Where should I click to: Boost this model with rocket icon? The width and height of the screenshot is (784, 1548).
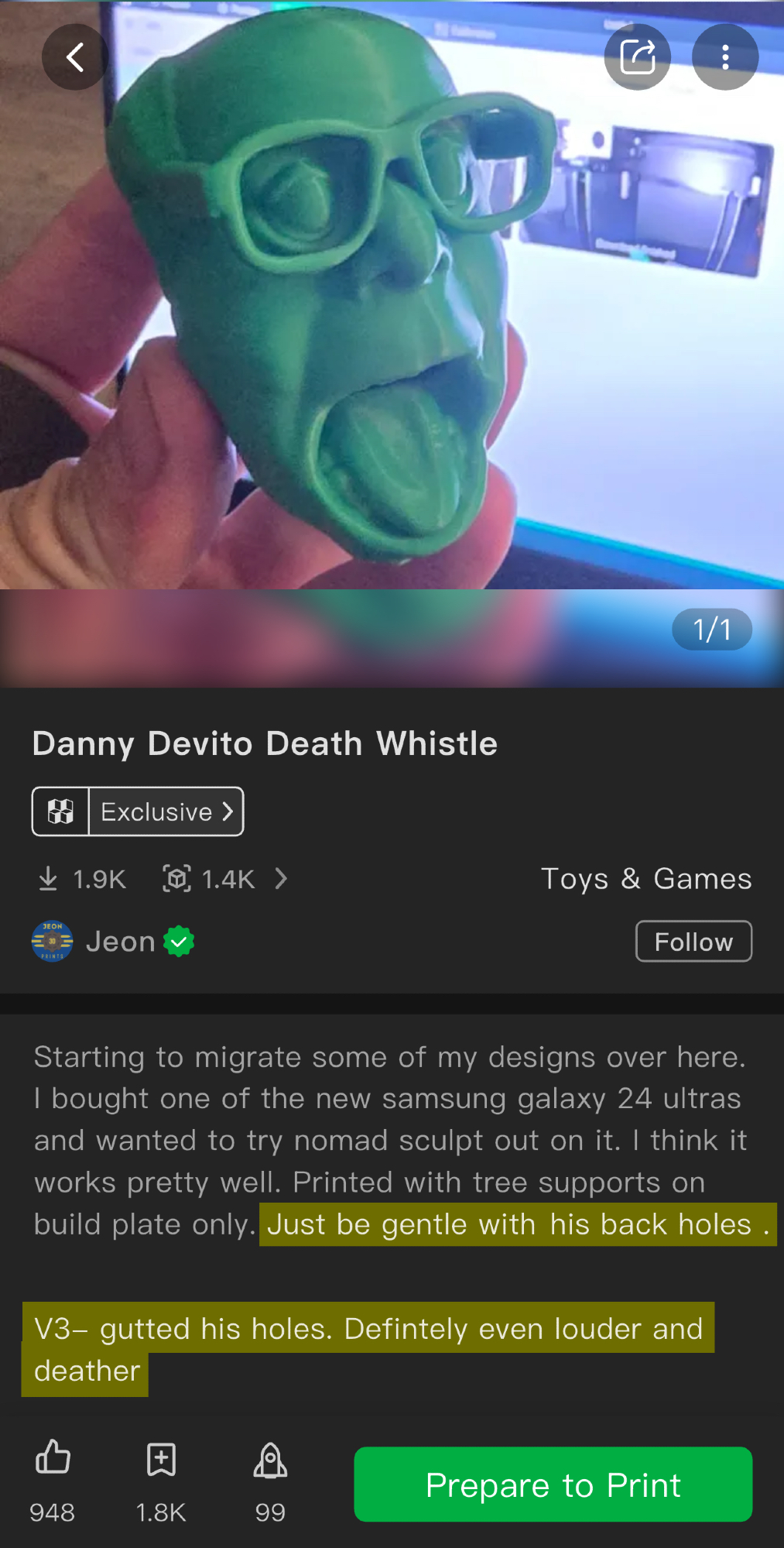270,1460
